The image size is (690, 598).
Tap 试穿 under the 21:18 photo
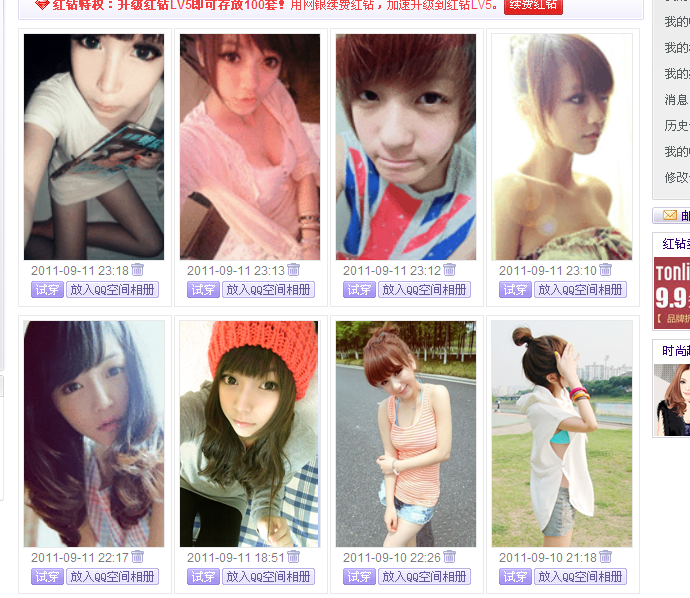click(x=515, y=577)
